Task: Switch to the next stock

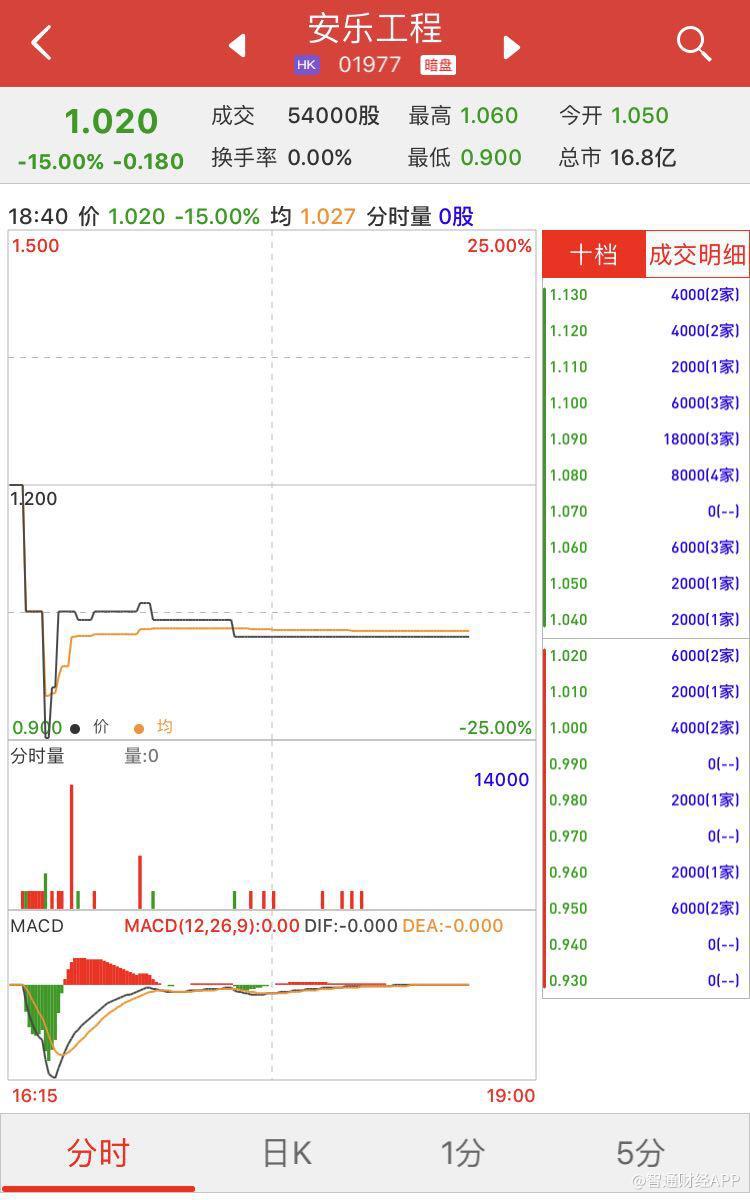Action: (512, 46)
